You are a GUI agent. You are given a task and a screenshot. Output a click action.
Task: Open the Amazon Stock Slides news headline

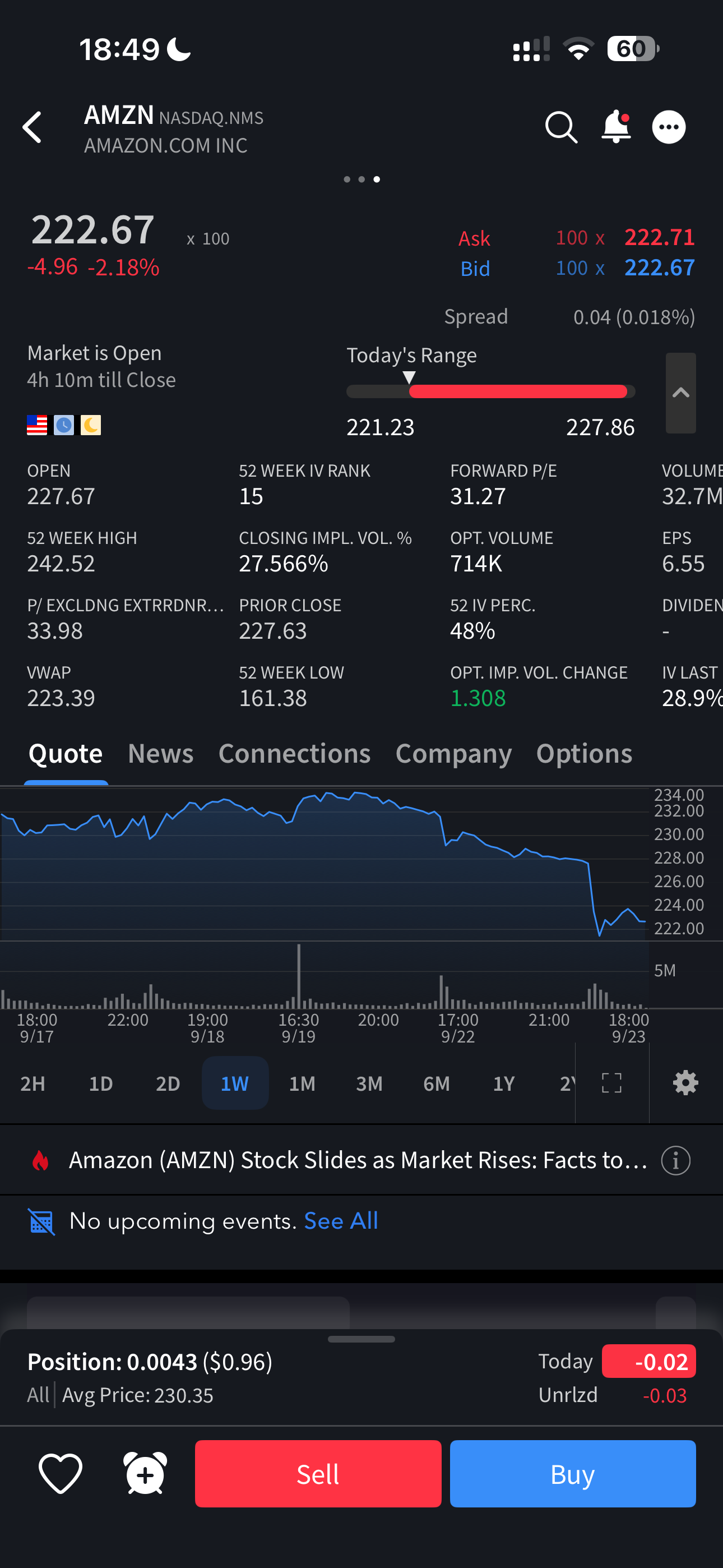(358, 1160)
